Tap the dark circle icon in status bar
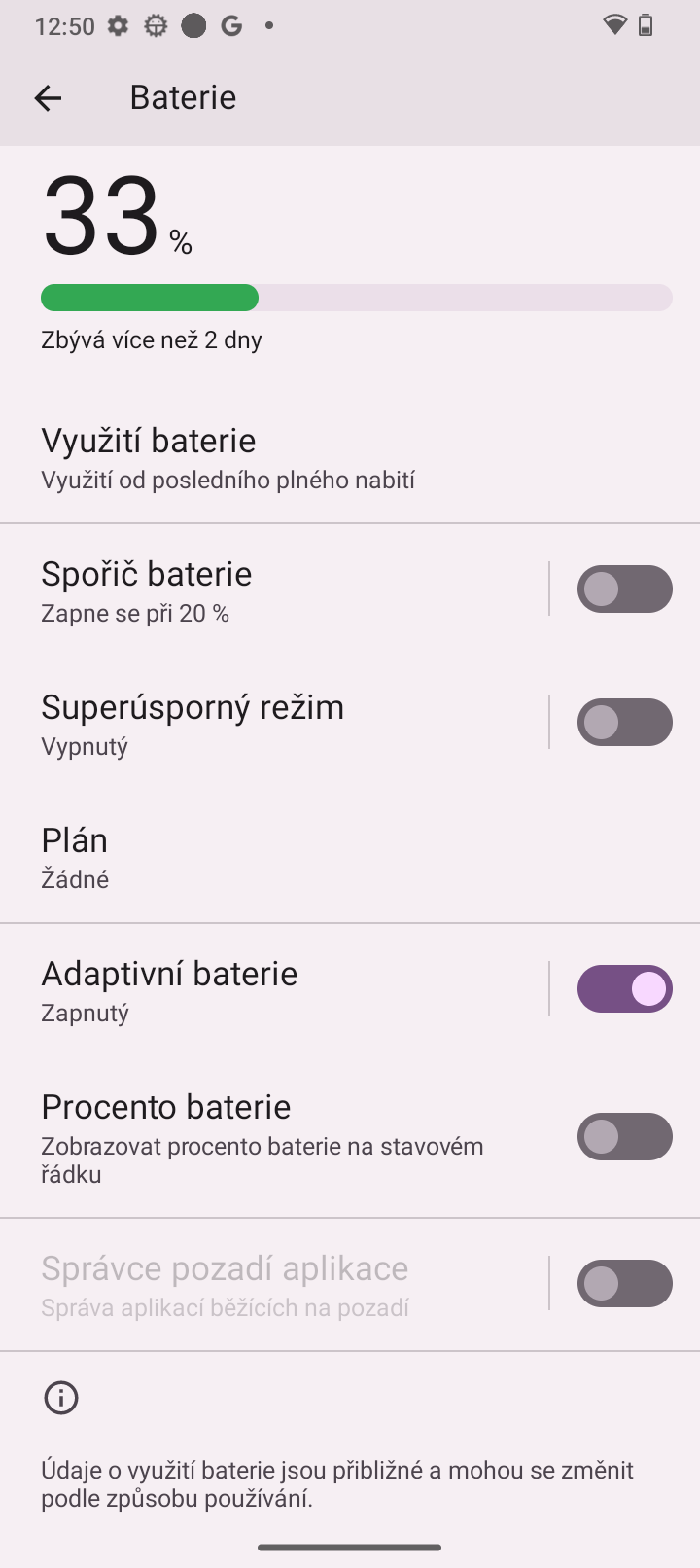The height and width of the screenshot is (1568, 700). [x=193, y=25]
